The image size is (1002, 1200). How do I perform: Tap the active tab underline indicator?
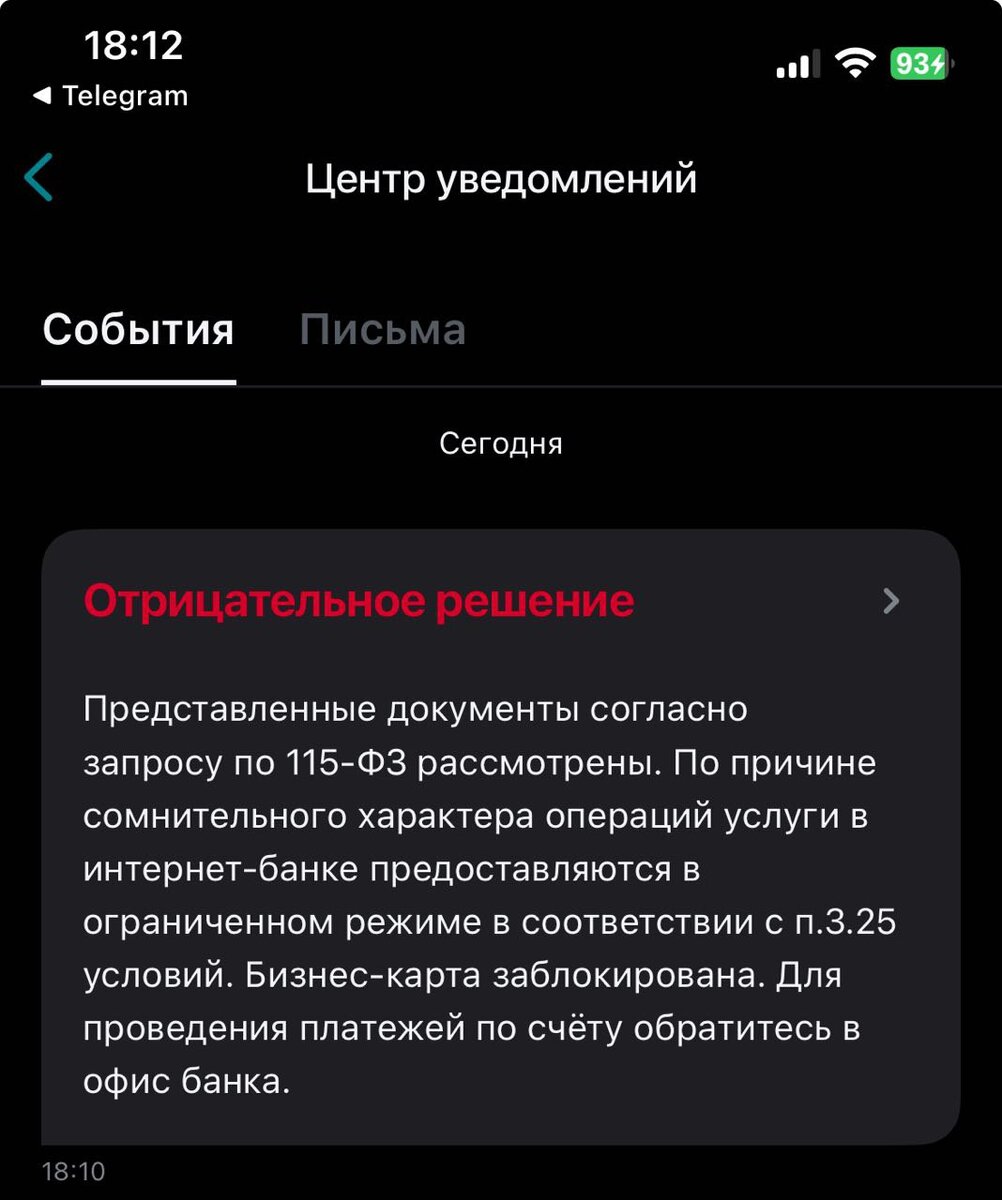coord(138,379)
